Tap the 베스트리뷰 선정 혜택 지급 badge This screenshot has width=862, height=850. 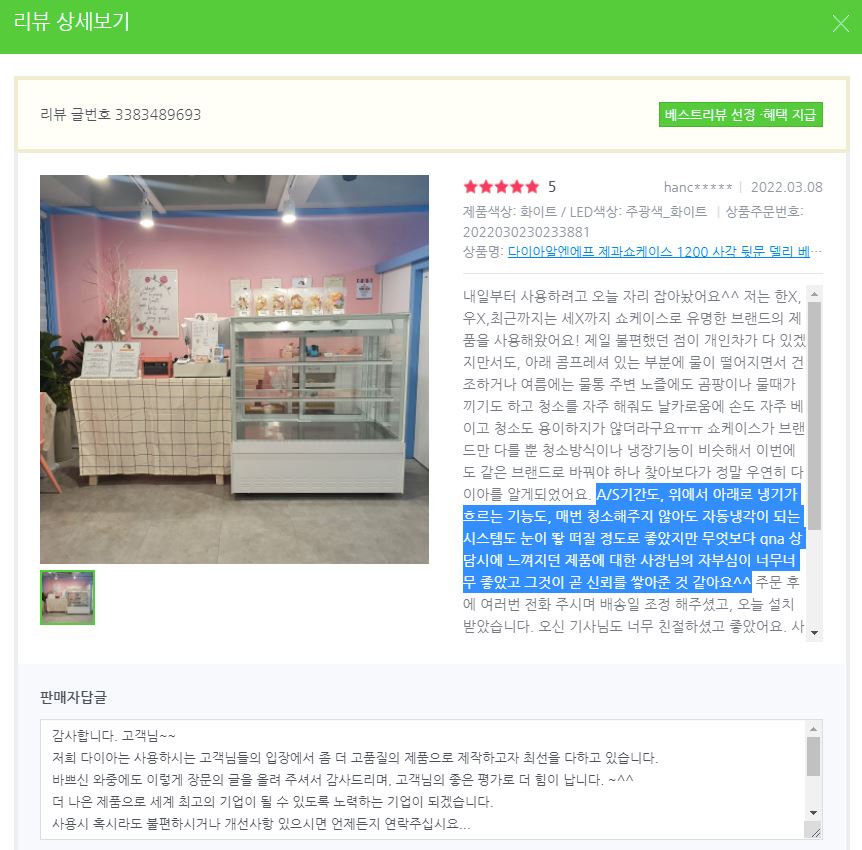click(741, 114)
